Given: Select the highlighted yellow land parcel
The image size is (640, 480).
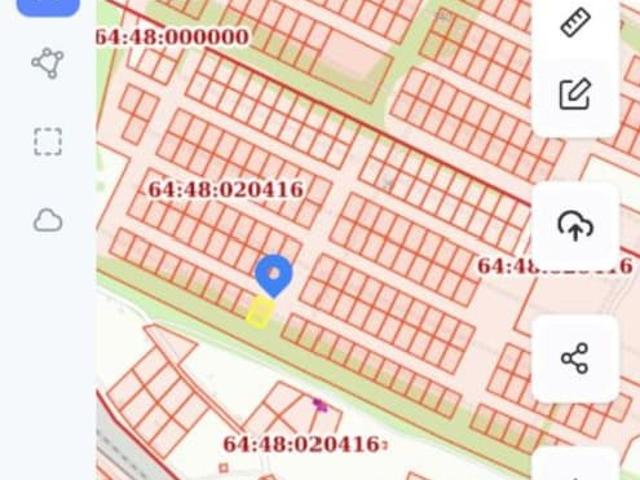Looking at the screenshot, I should 260,312.
